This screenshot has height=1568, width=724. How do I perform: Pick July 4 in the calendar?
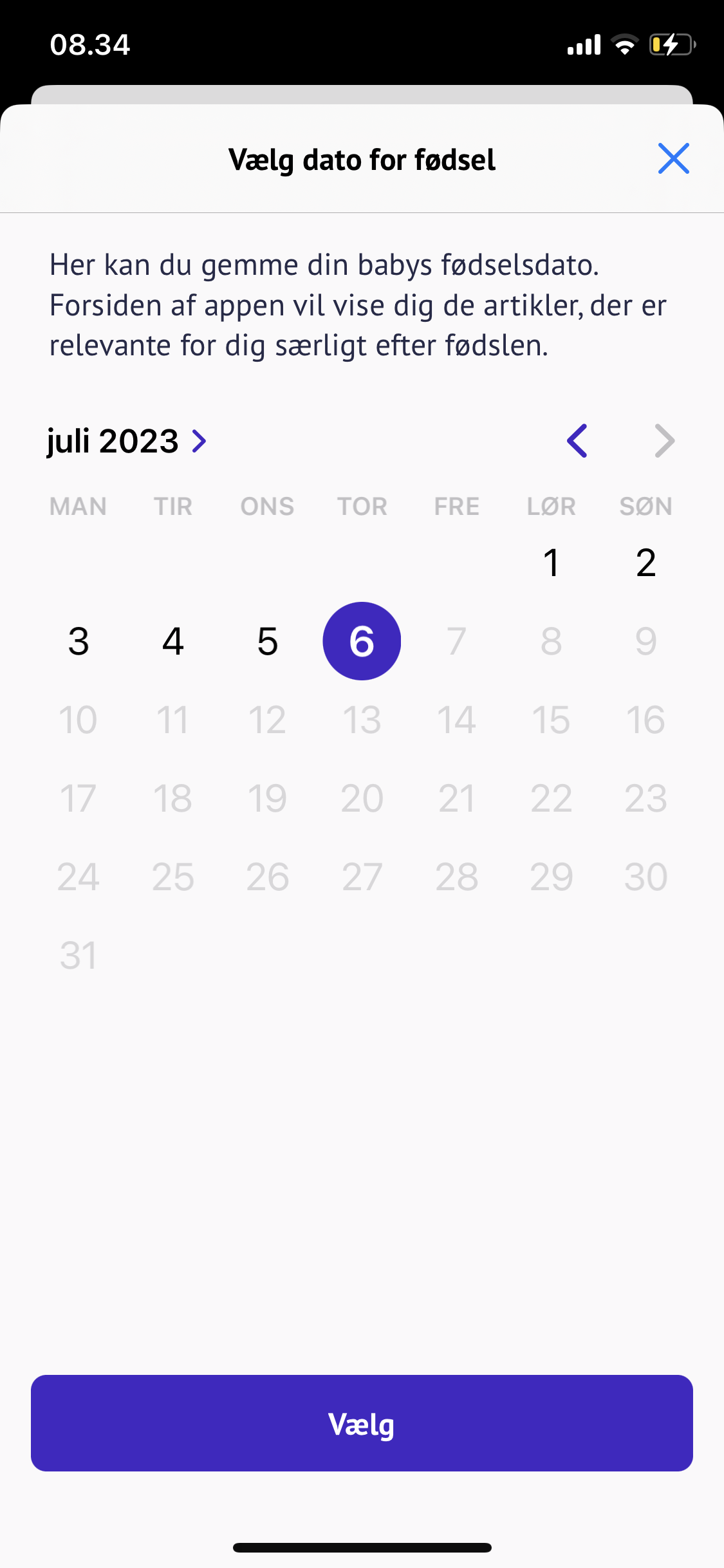173,641
